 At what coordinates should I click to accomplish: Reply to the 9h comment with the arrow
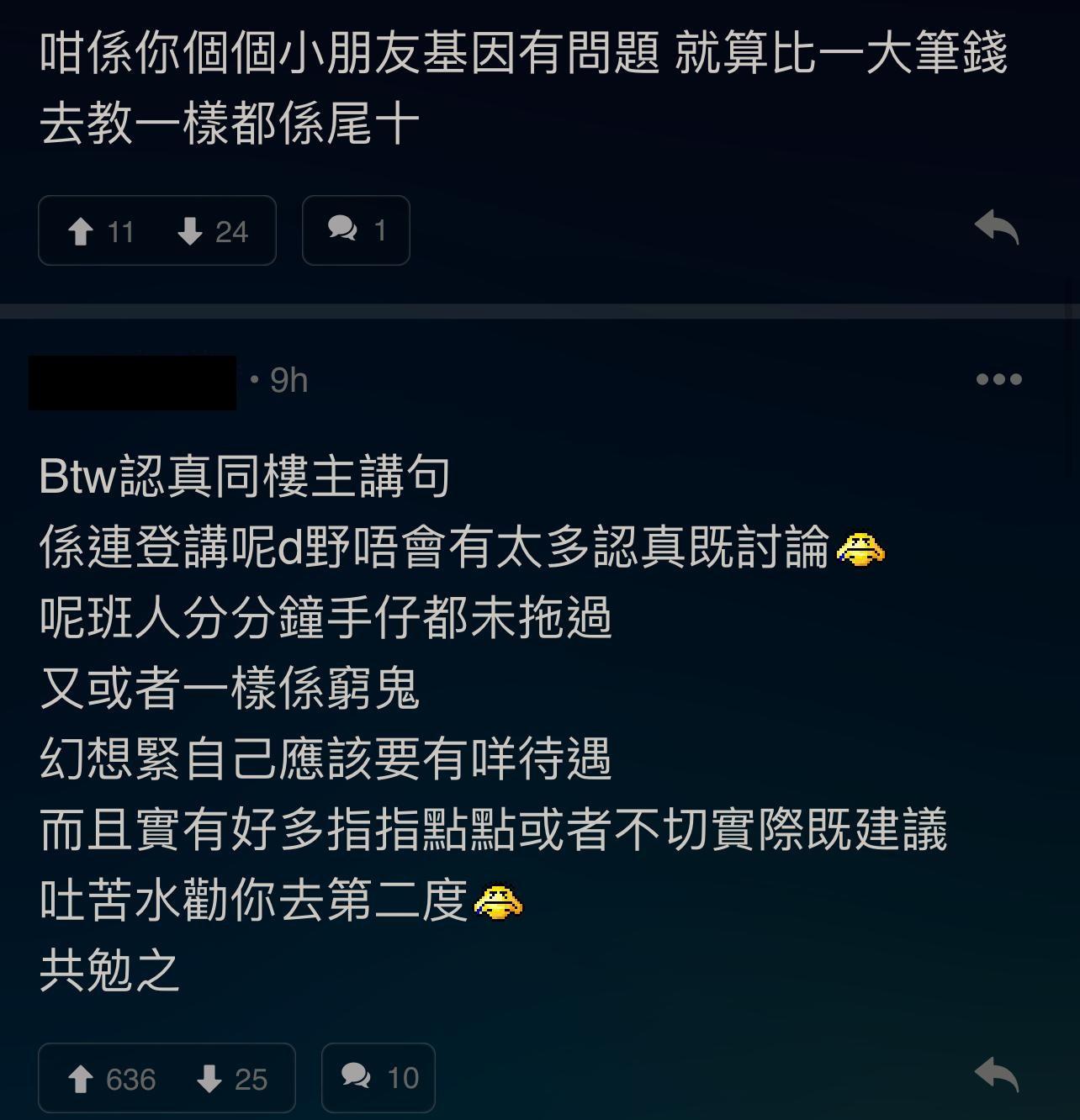click(x=996, y=1076)
